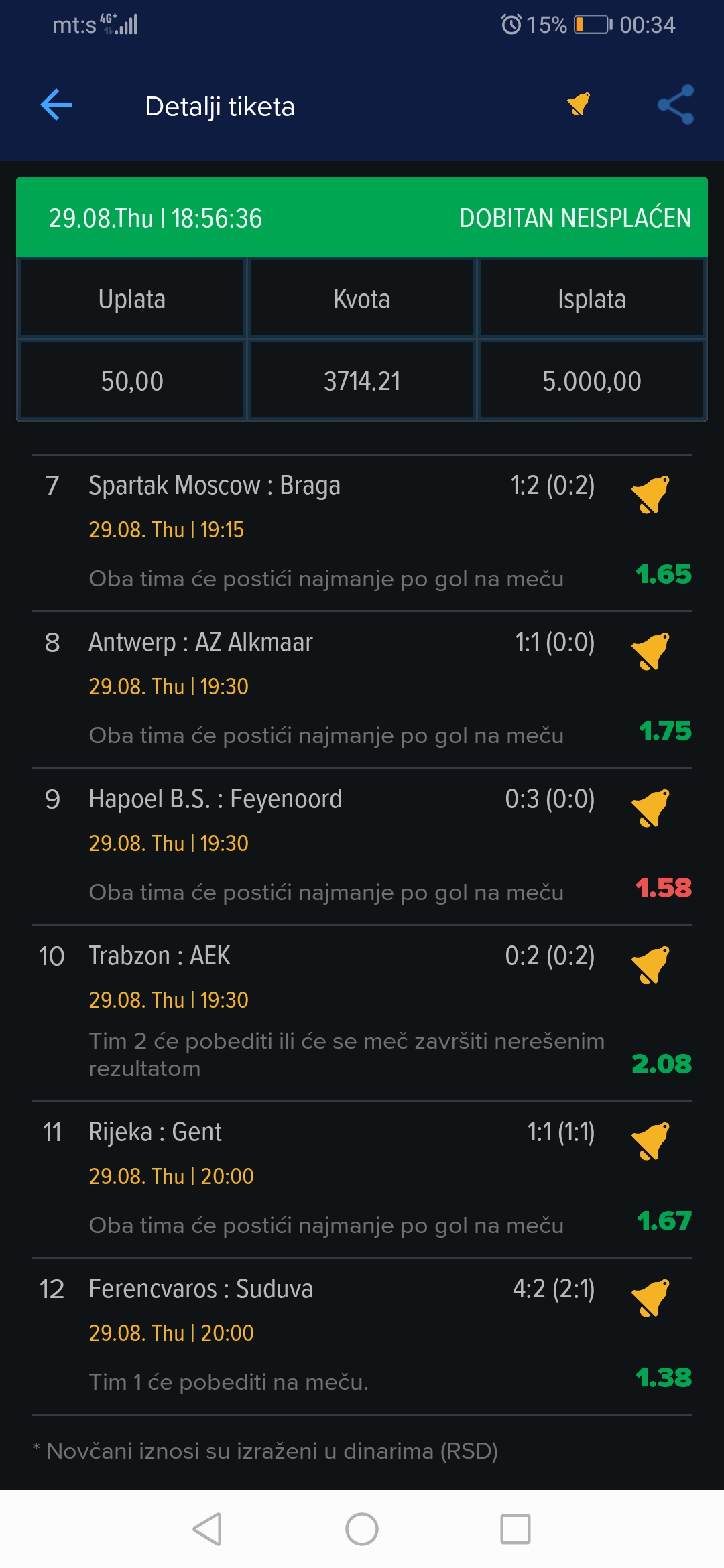Toggle bell alert for Hapoel B.S. : Feyenoord

651,808
